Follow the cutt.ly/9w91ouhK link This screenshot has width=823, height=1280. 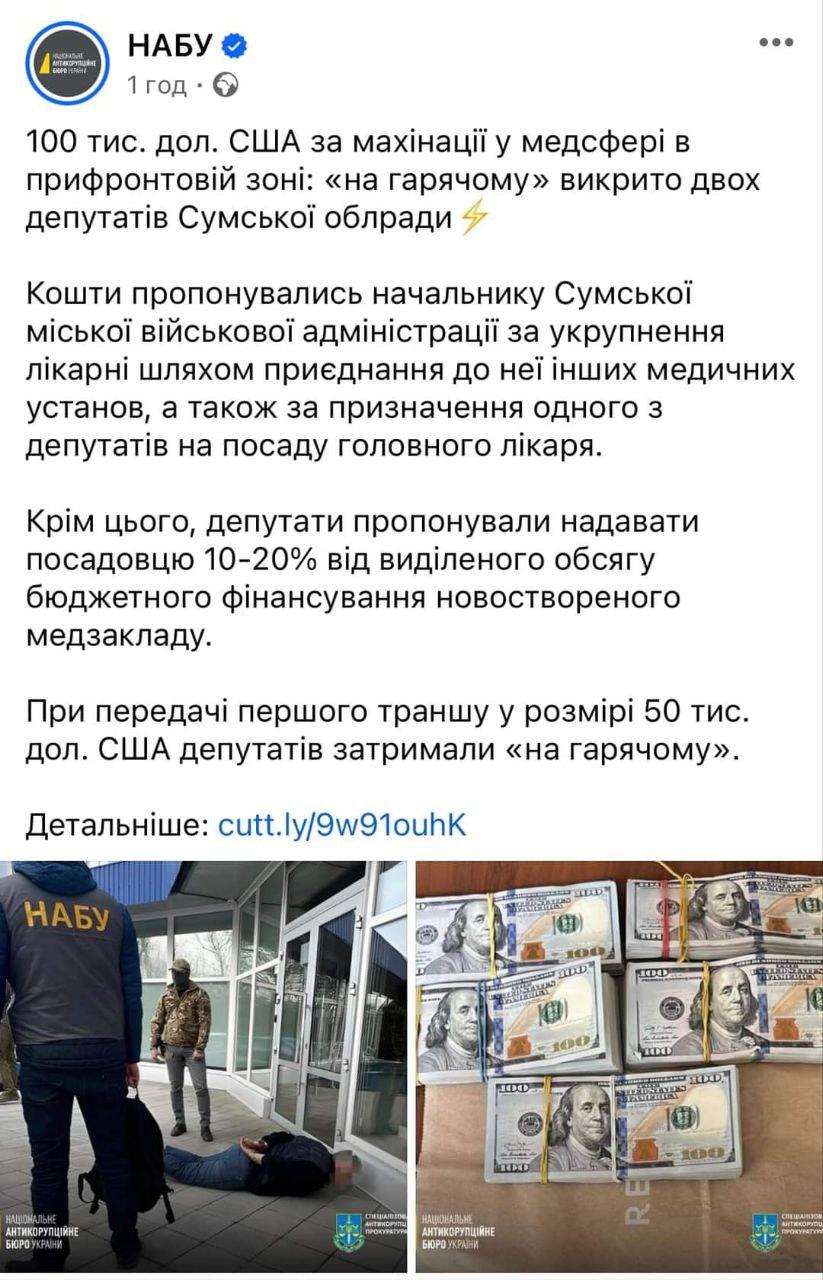342,825
